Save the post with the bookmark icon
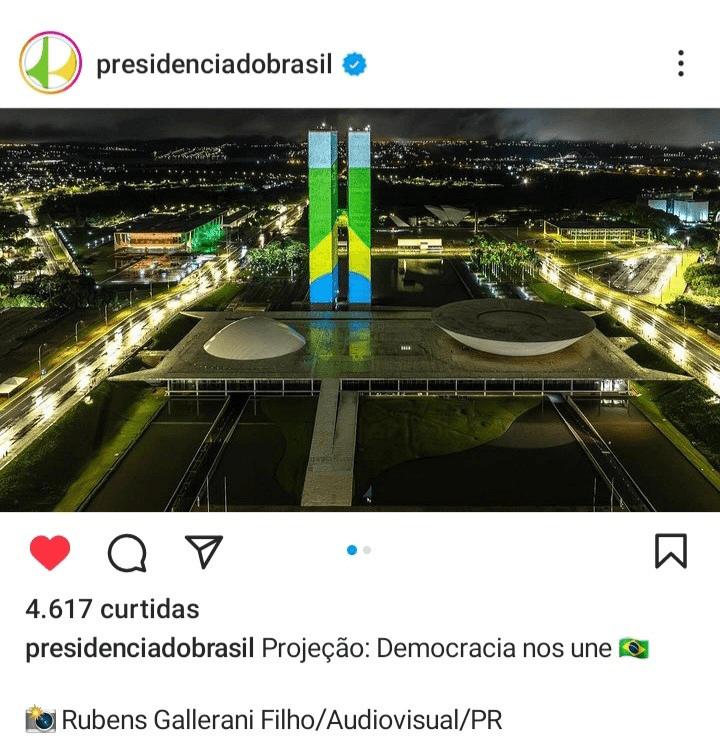This screenshot has width=720, height=750. 670,551
